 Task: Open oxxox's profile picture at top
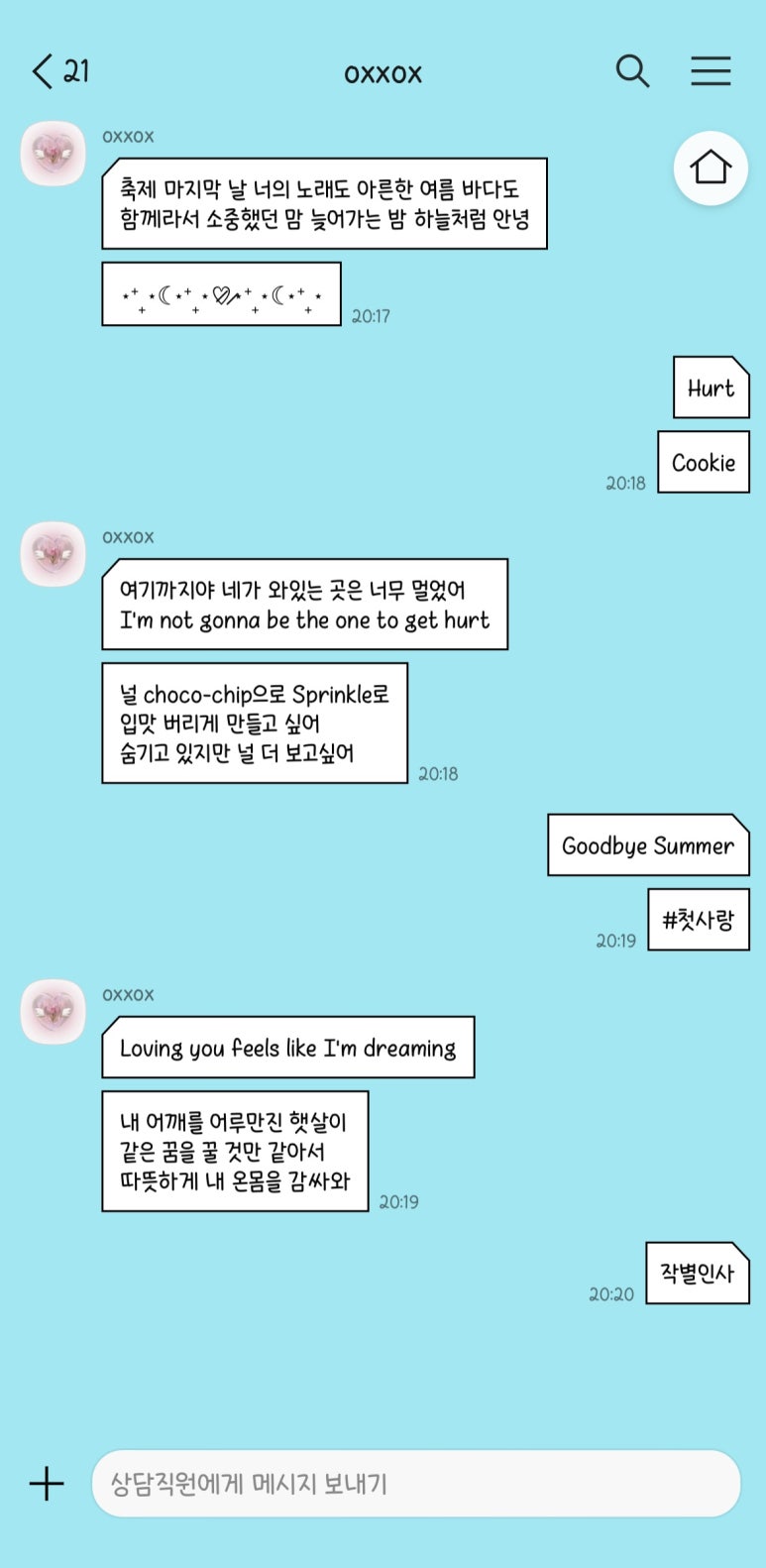(54, 154)
